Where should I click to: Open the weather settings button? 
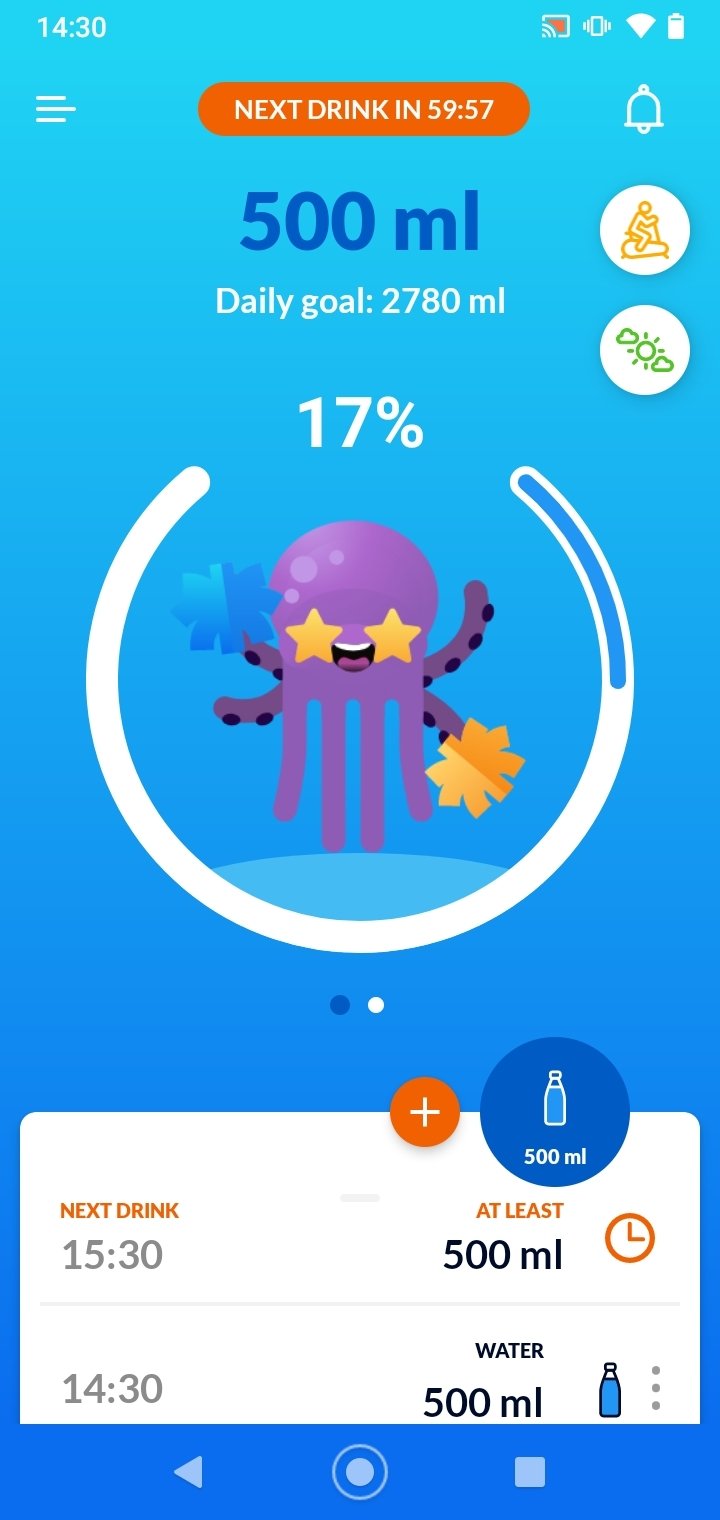tap(644, 350)
